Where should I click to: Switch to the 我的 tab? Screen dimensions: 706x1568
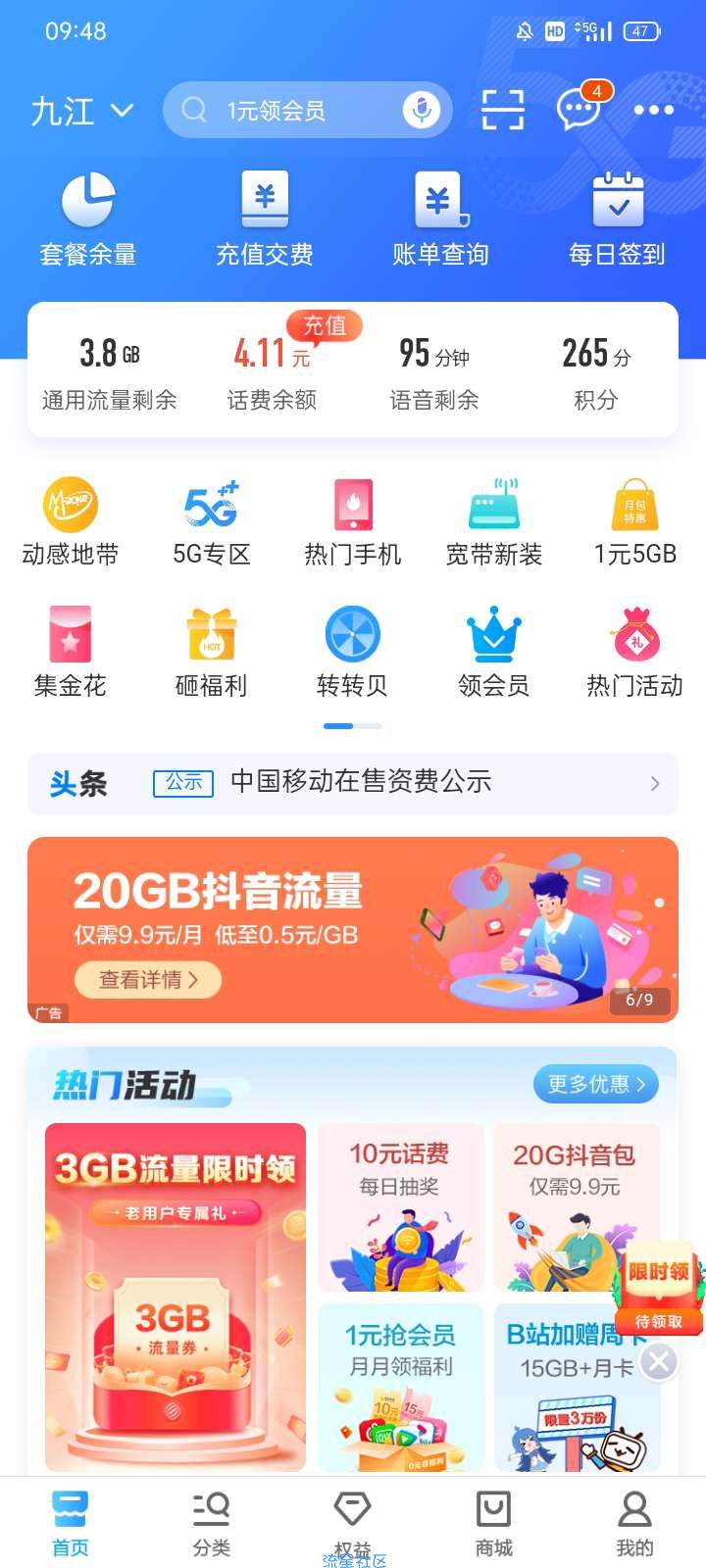634,1523
